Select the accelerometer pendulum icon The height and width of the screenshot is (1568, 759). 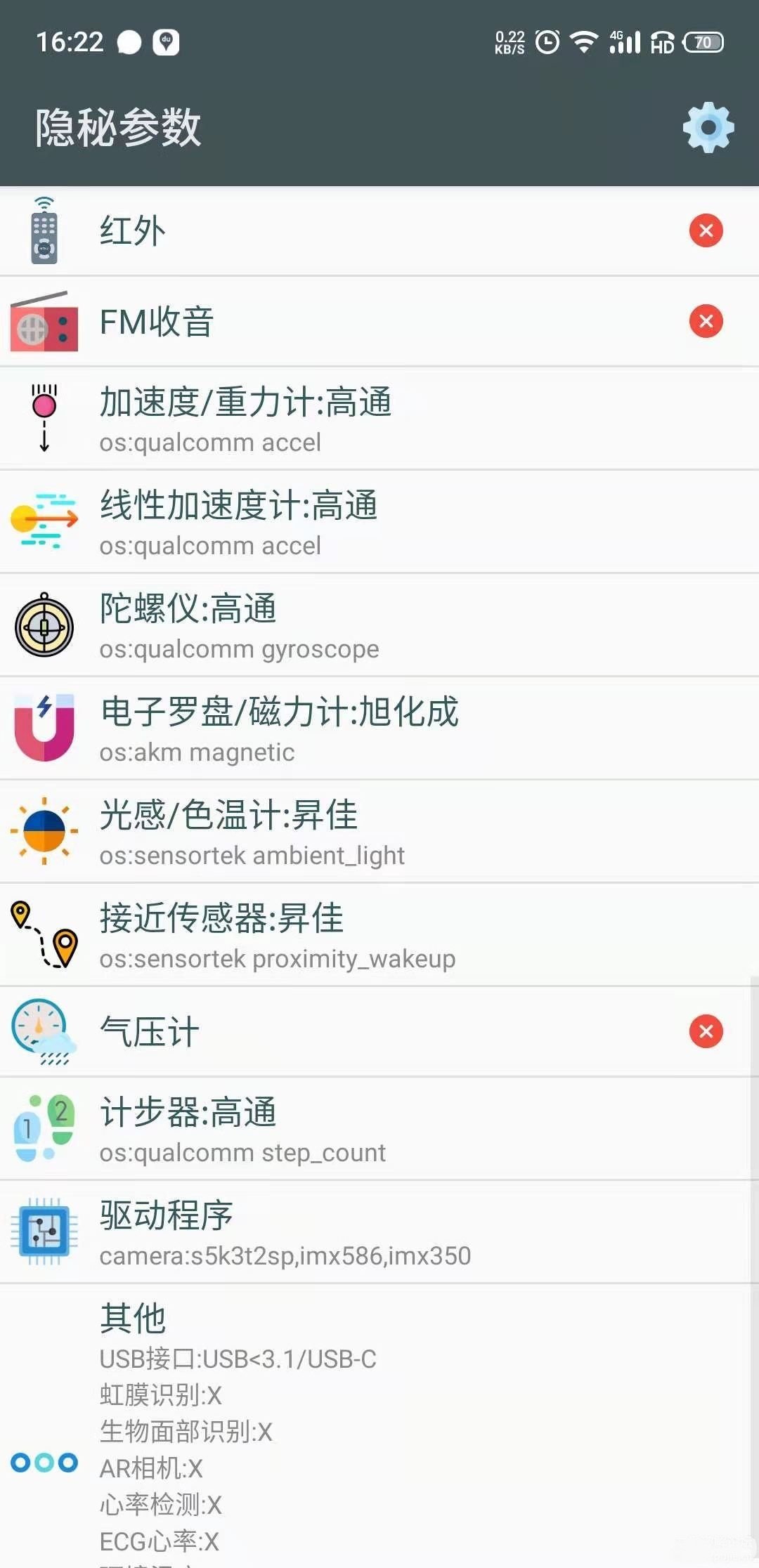[44, 418]
